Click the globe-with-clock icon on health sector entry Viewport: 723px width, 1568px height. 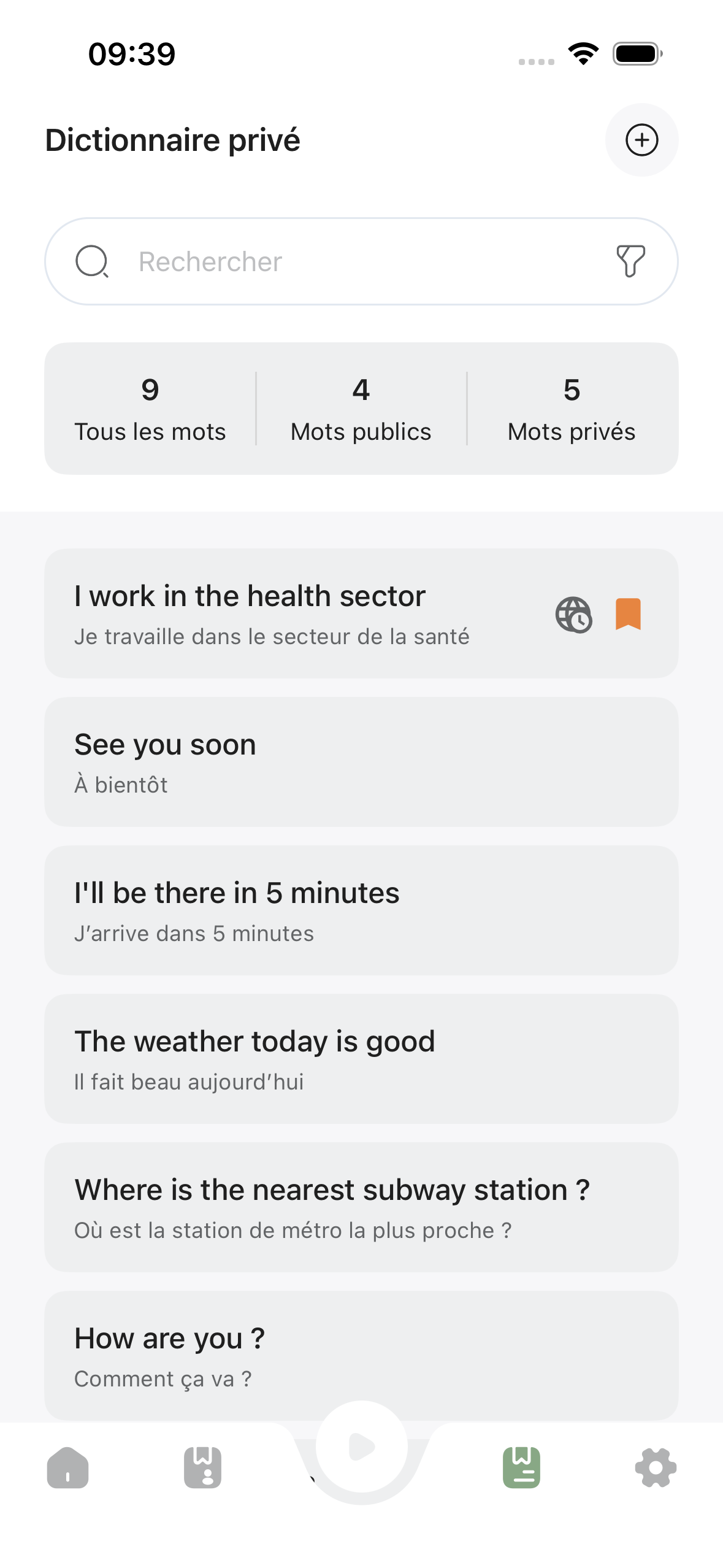575,616
